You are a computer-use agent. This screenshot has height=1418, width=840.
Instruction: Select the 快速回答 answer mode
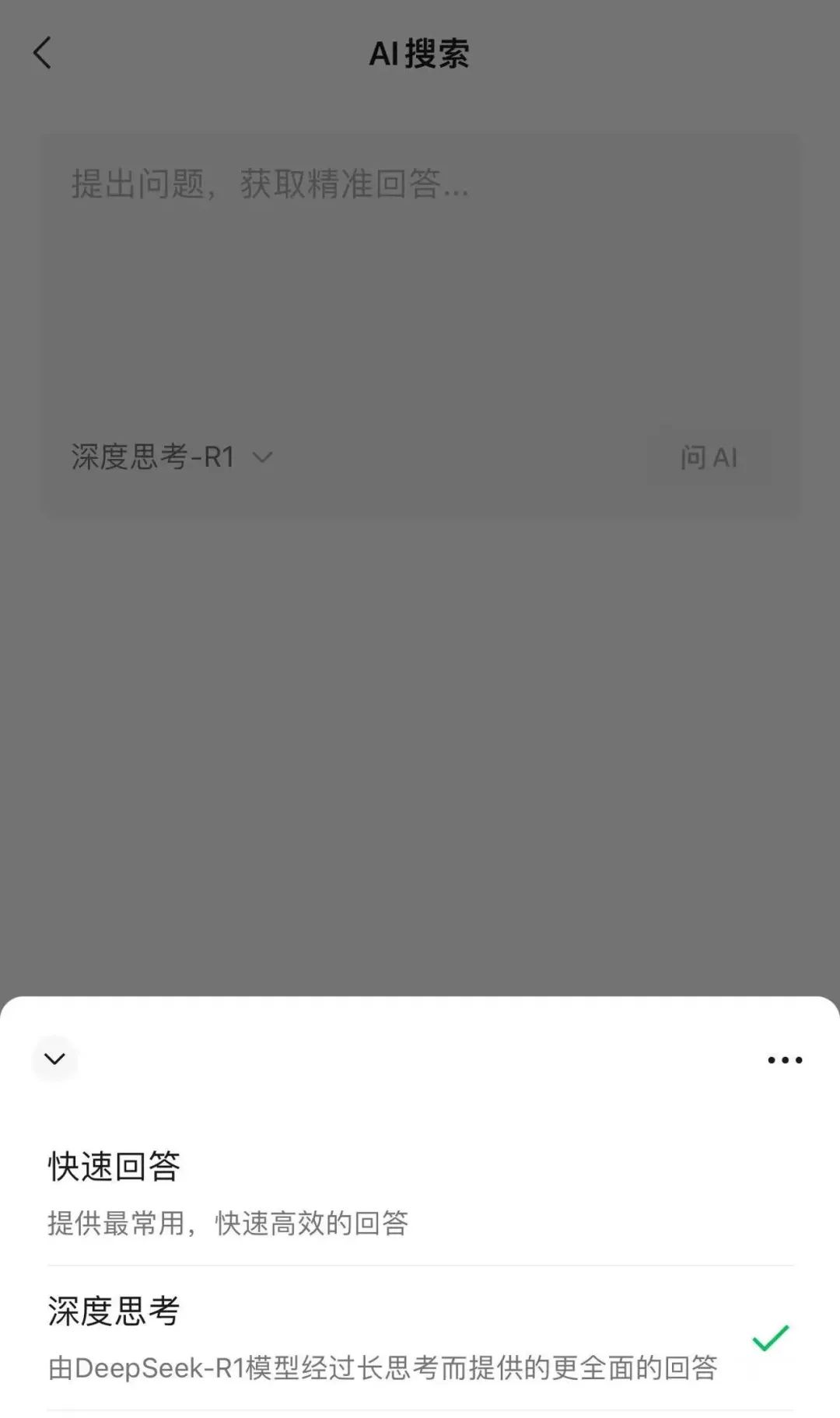point(420,1193)
